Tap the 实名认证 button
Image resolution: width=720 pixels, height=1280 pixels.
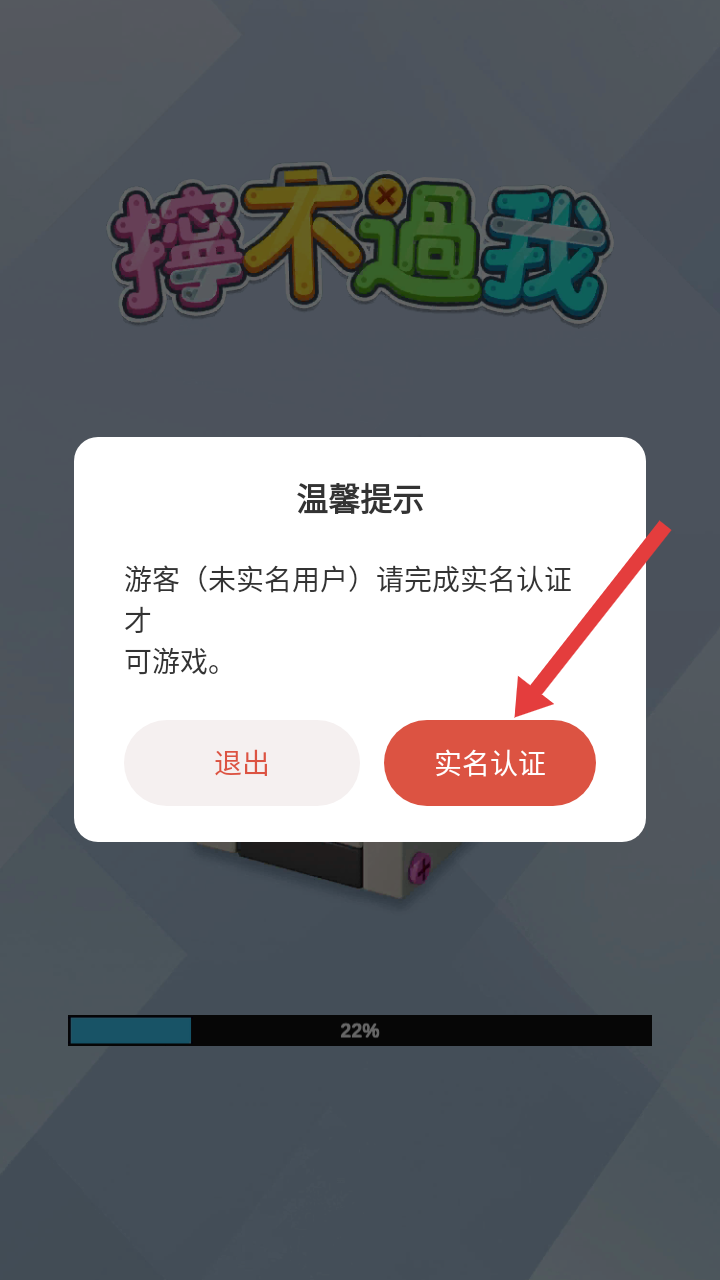point(490,763)
